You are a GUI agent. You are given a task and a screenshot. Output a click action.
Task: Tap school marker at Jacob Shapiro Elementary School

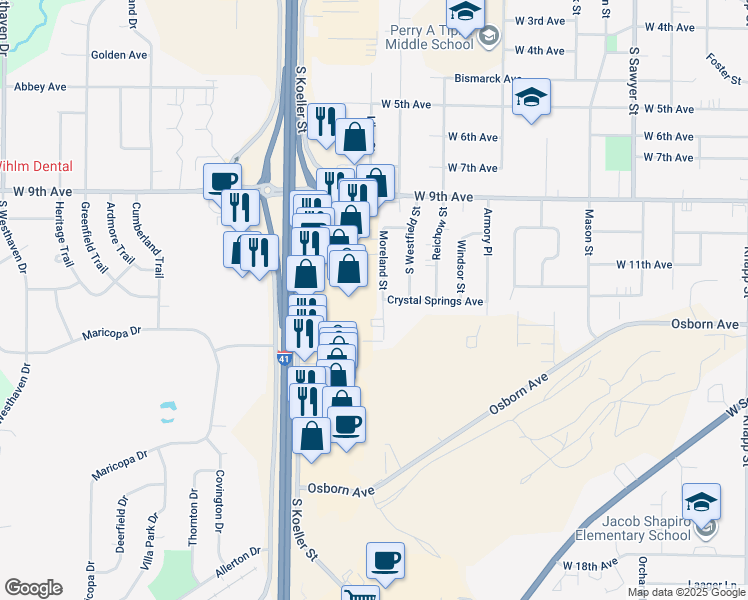(701, 502)
